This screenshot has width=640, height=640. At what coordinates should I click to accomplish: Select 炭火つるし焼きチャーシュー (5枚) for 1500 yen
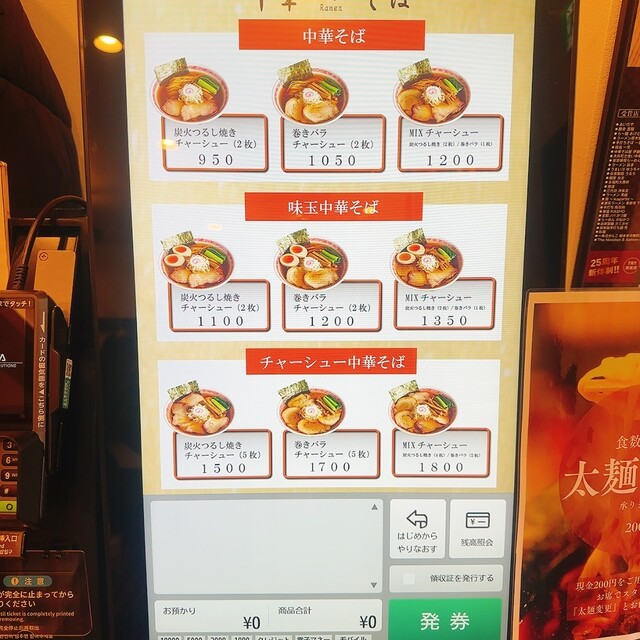coord(222,454)
